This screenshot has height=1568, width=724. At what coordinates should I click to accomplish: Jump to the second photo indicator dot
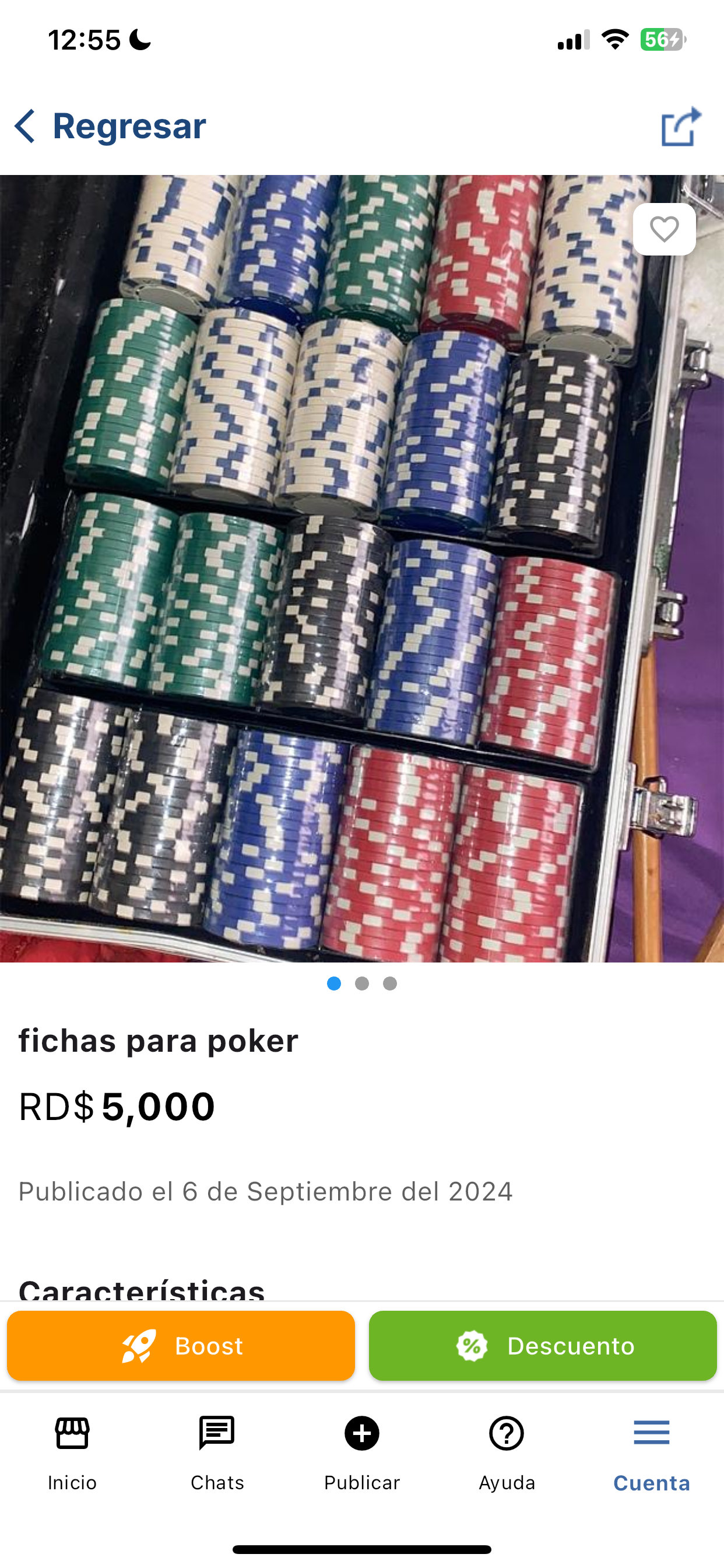pos(362,984)
